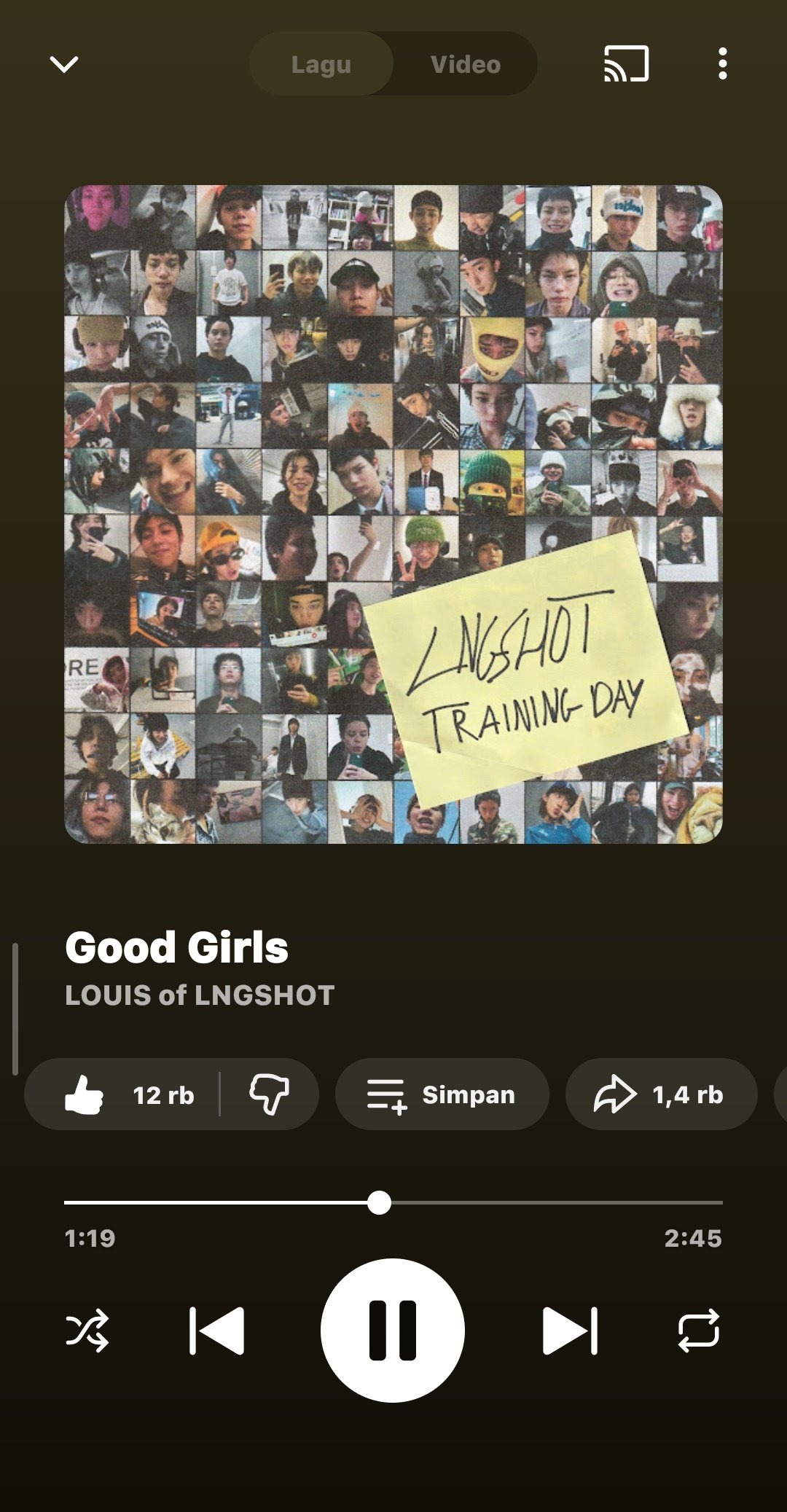Open artist LOUIS of LNGSHOT
This screenshot has height=1512, width=787.
pos(200,995)
